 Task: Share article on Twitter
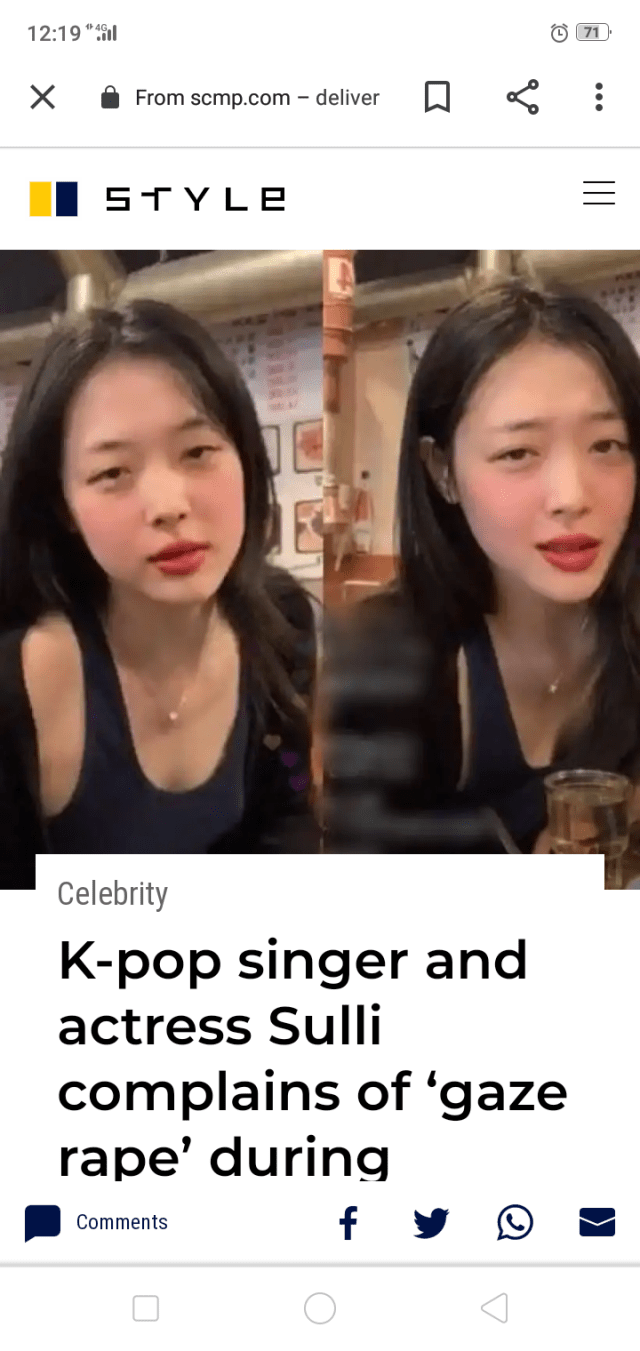[431, 1222]
